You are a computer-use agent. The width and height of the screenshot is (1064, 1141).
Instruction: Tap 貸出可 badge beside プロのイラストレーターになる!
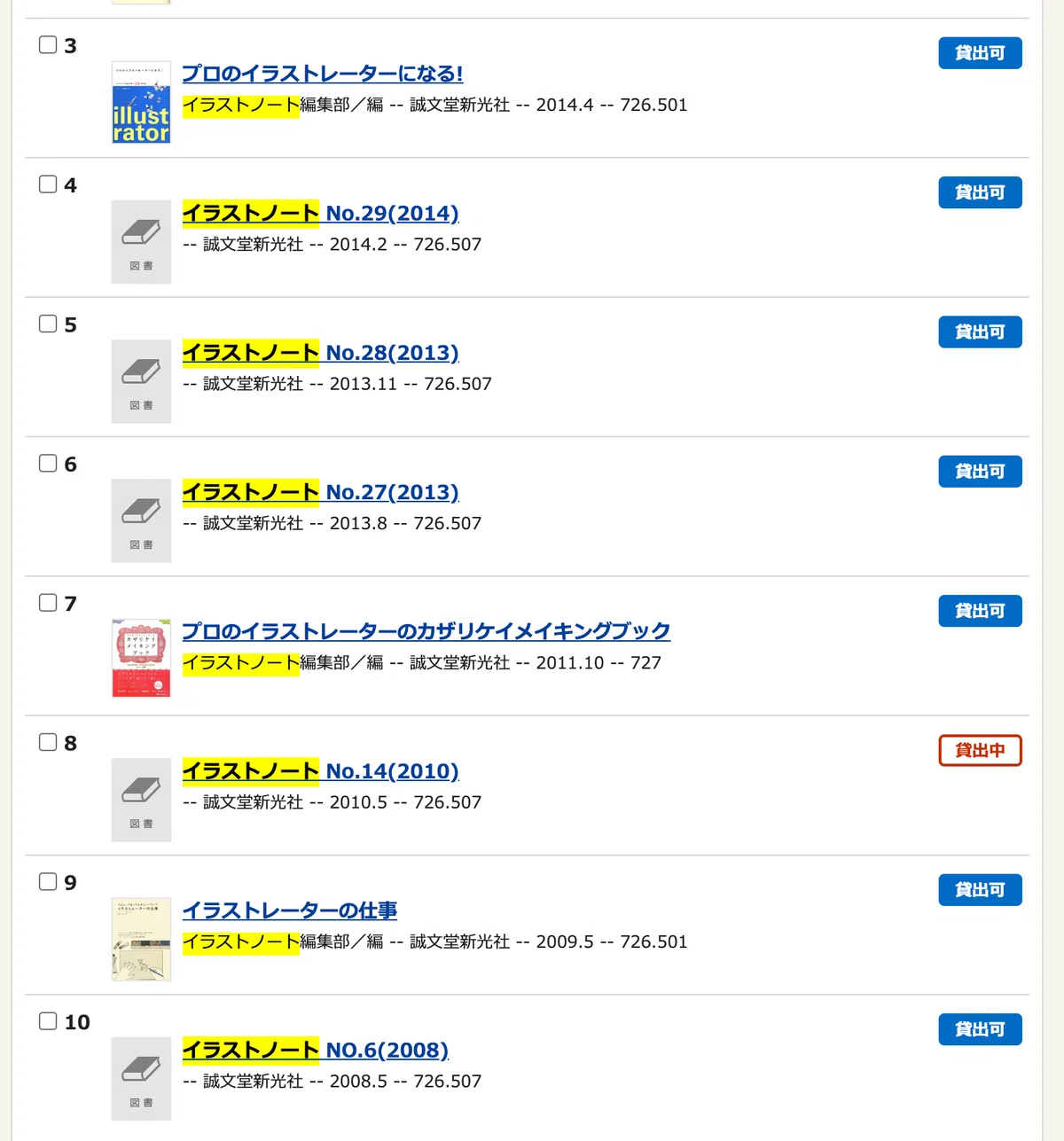[980, 53]
